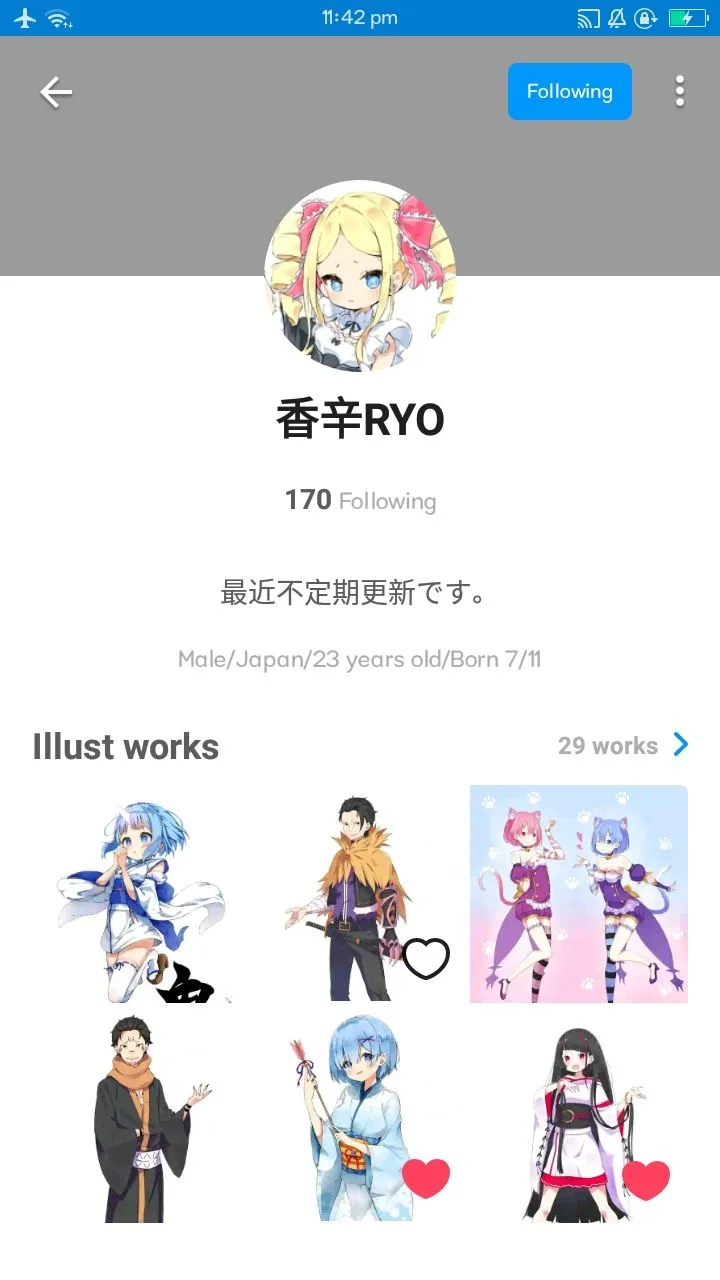The image size is (720, 1280).
Task: Like the man with orange fur cape illustration
Action: click(x=426, y=959)
